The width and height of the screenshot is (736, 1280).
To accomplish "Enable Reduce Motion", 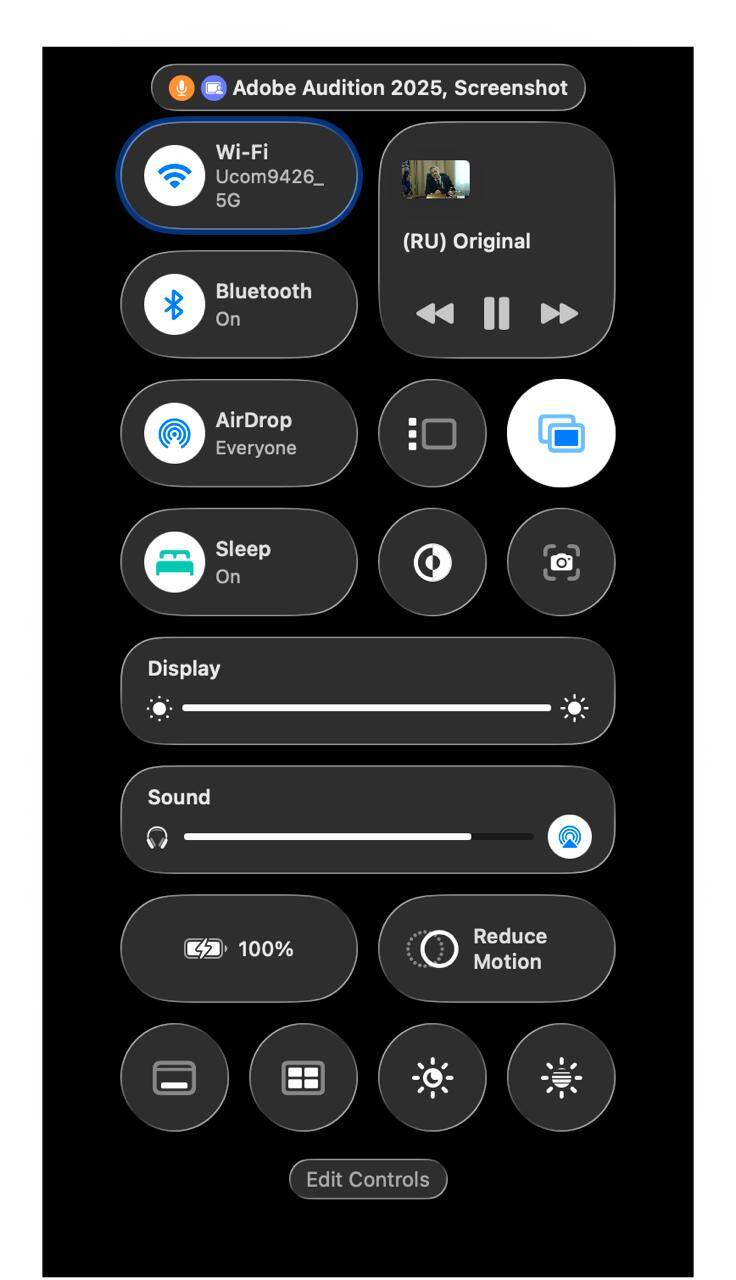I will [x=497, y=948].
